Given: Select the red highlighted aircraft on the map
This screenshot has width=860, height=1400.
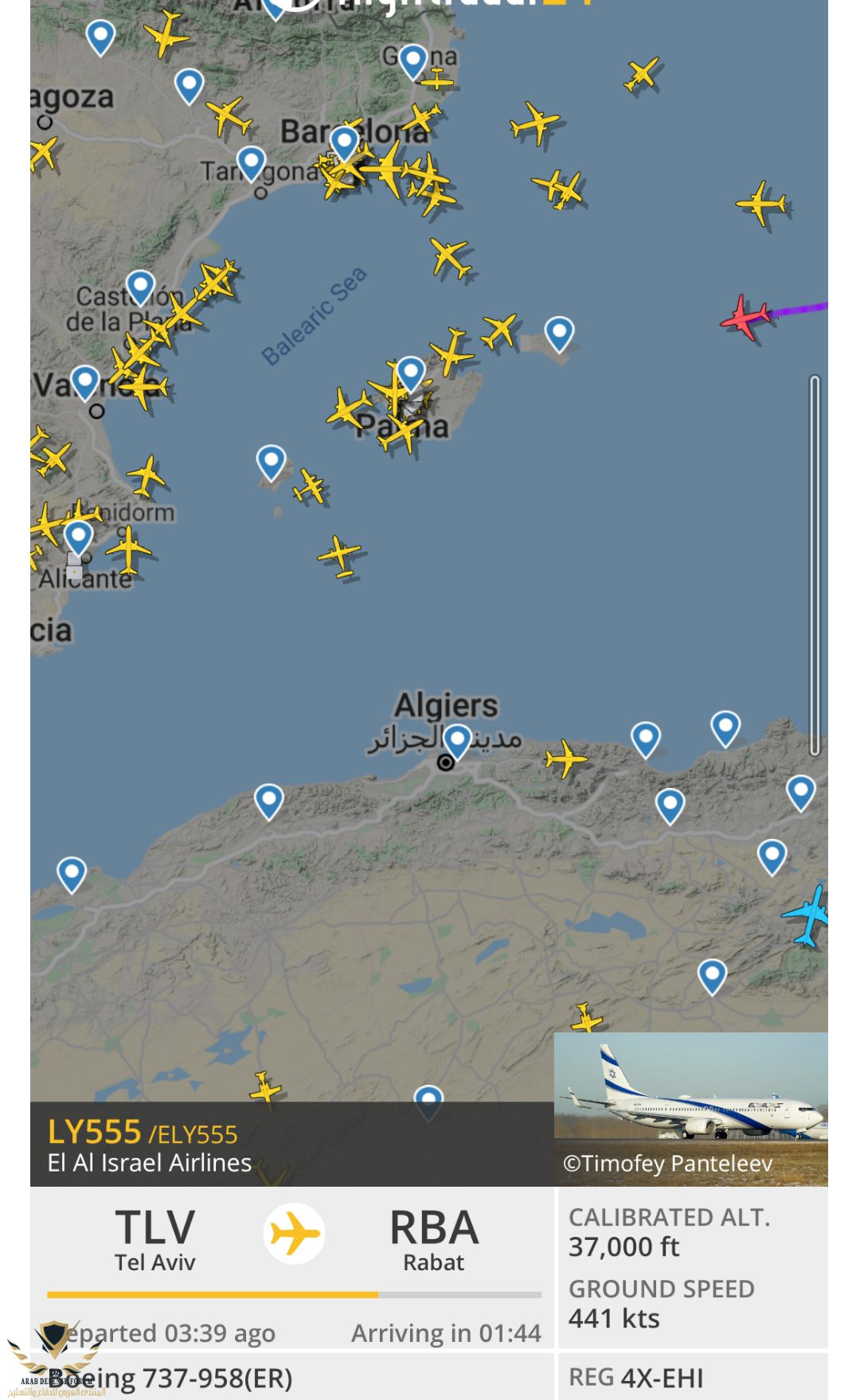Looking at the screenshot, I should (745, 318).
